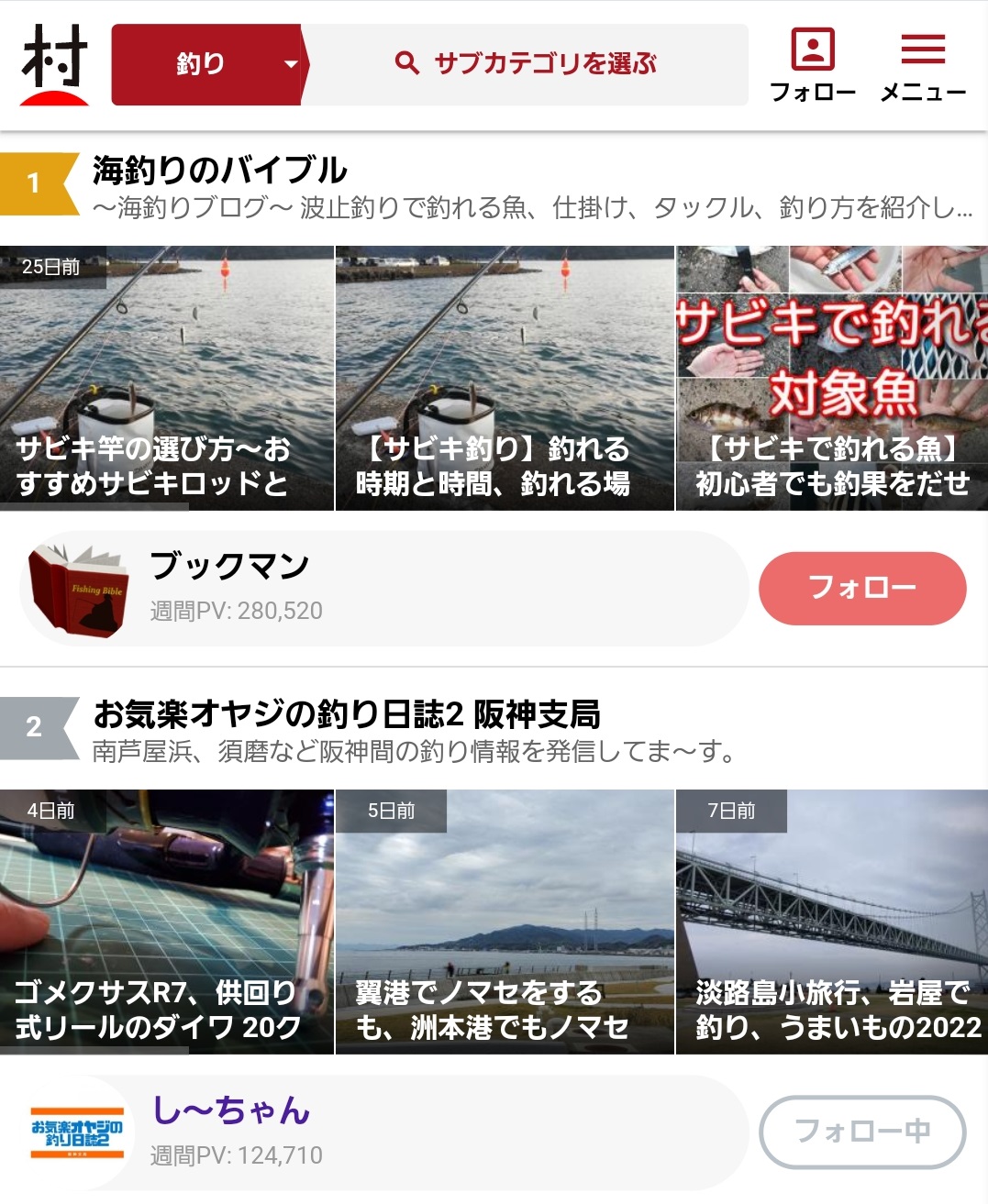Open the メニュー menu item

click(x=925, y=69)
